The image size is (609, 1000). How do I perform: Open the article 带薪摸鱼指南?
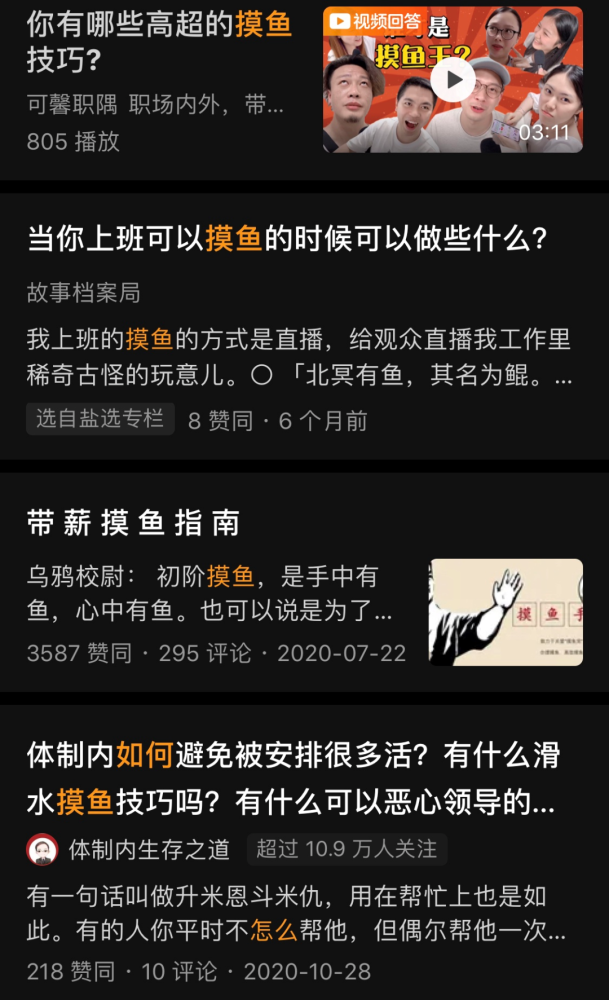click(133, 523)
